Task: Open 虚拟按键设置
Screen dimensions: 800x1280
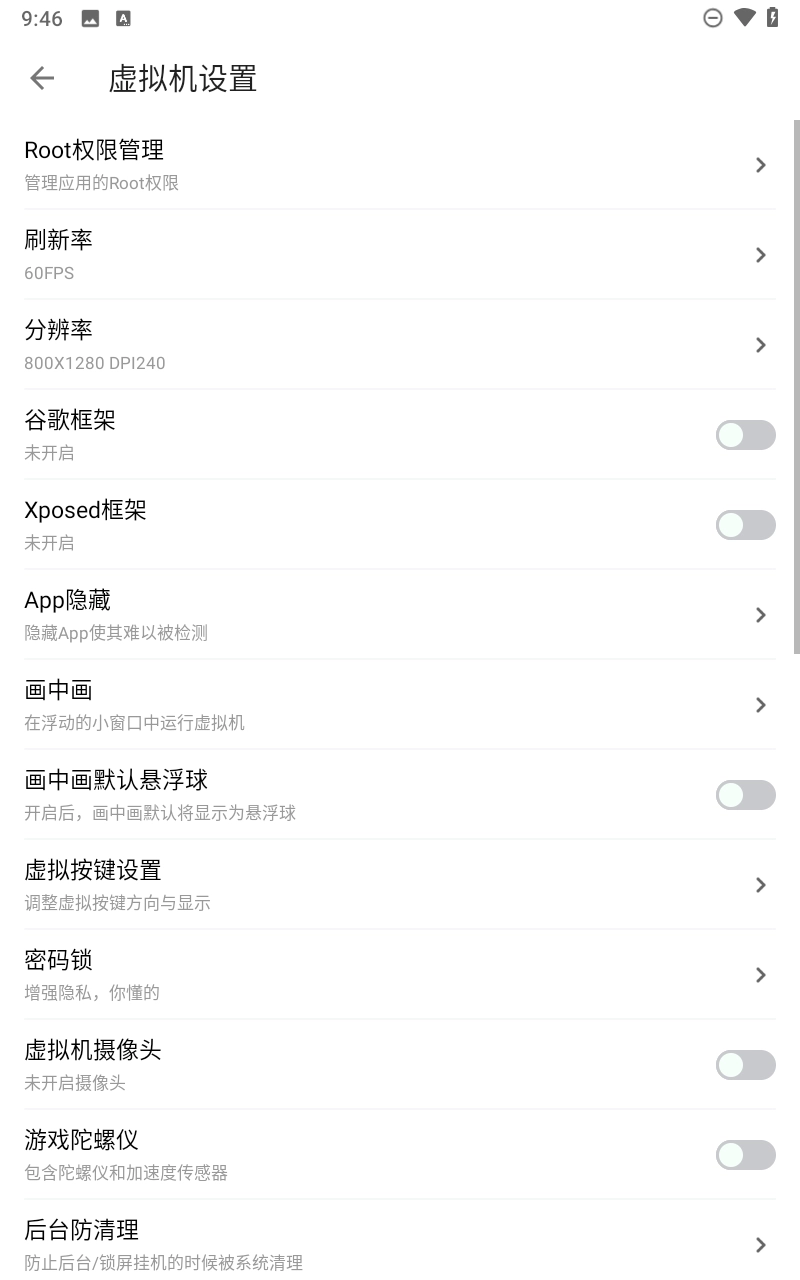Action: point(400,885)
